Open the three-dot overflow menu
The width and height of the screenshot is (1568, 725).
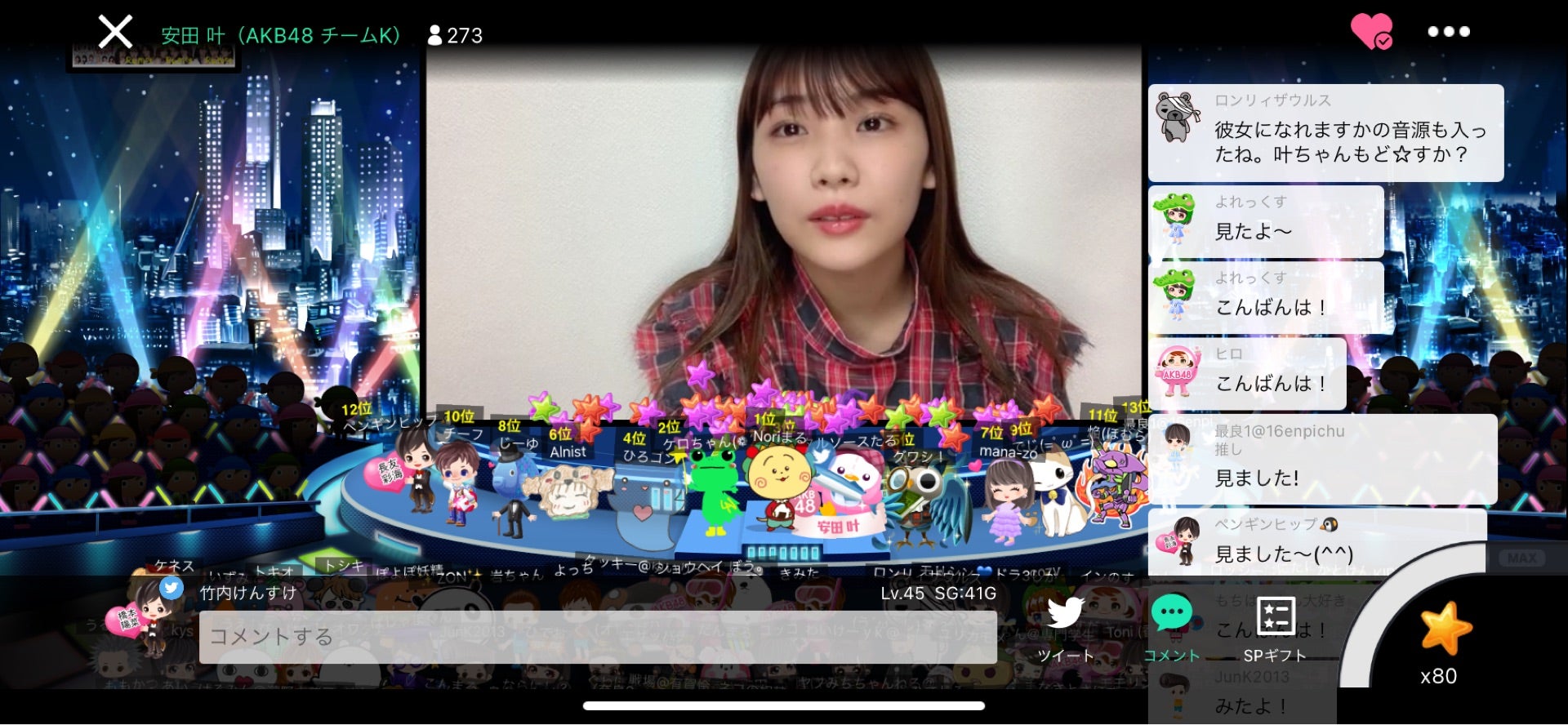pos(1449,32)
